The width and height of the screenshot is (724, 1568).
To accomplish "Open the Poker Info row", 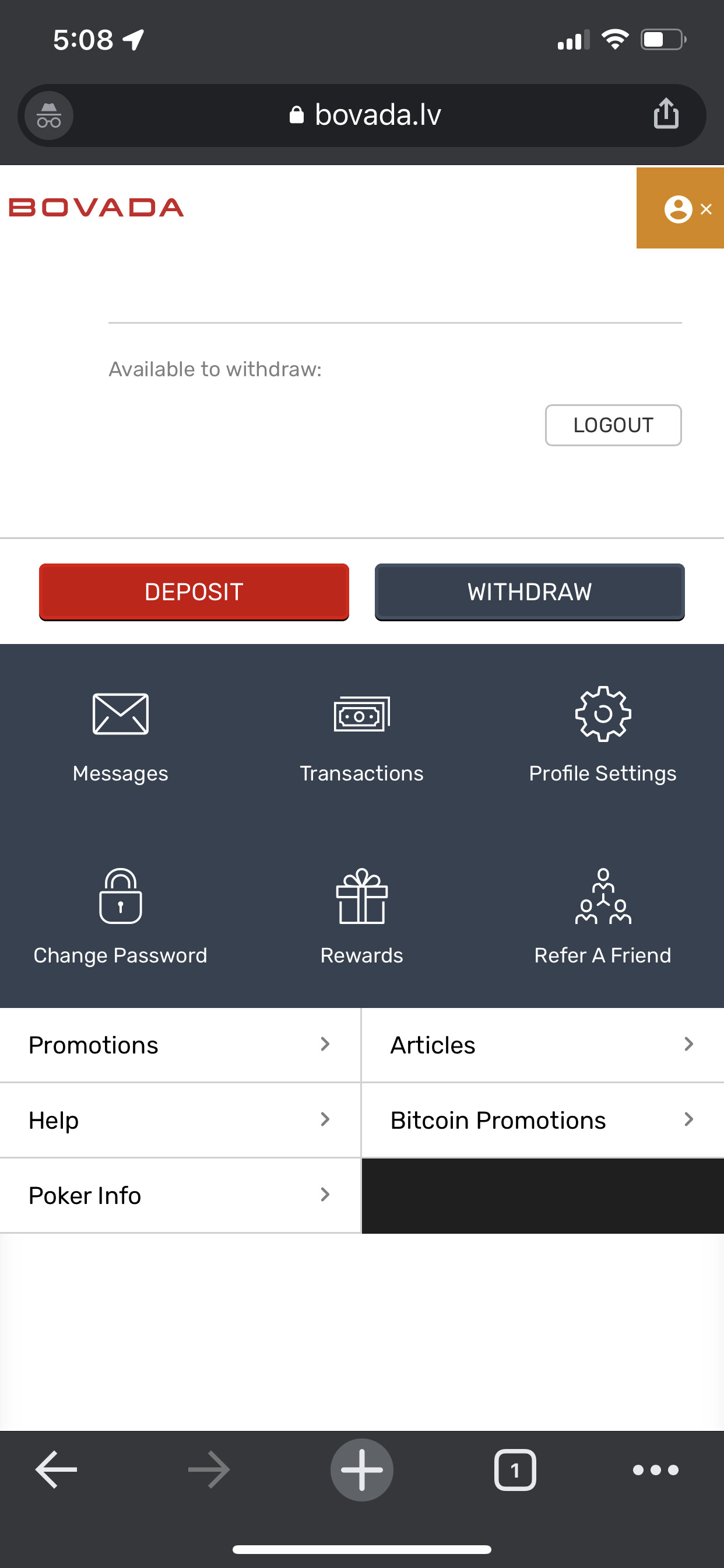I will pyautogui.click(x=180, y=1195).
